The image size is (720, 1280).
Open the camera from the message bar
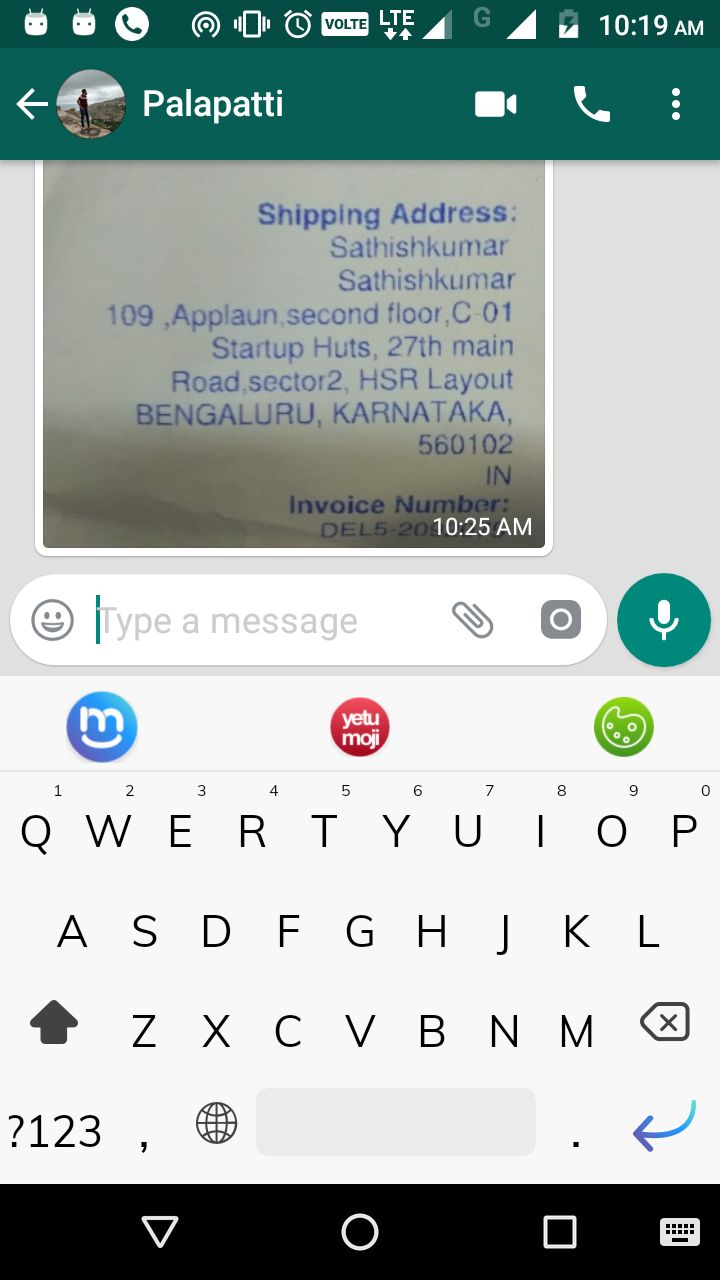[x=561, y=621]
